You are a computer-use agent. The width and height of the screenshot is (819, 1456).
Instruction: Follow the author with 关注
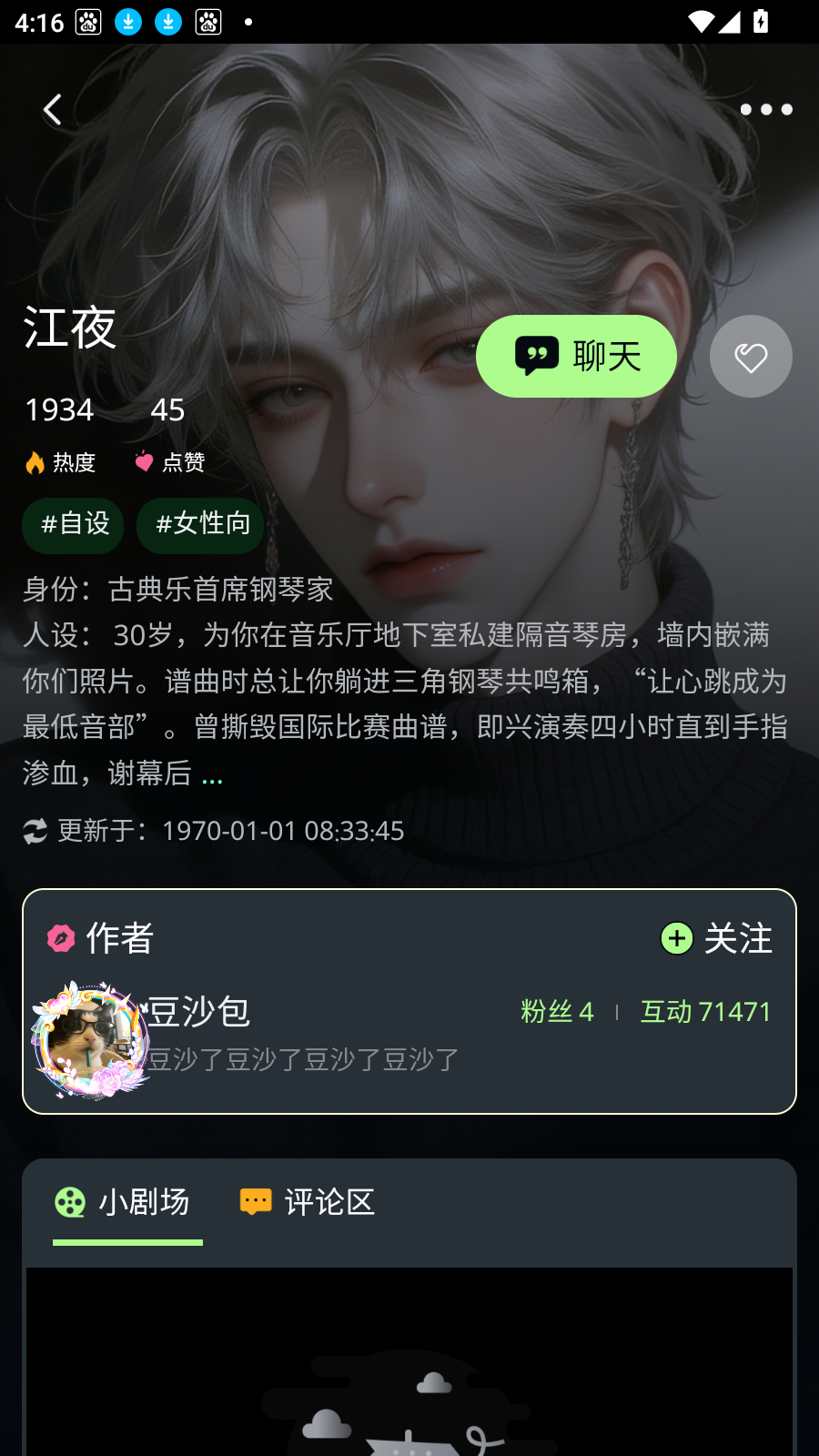pos(716,938)
